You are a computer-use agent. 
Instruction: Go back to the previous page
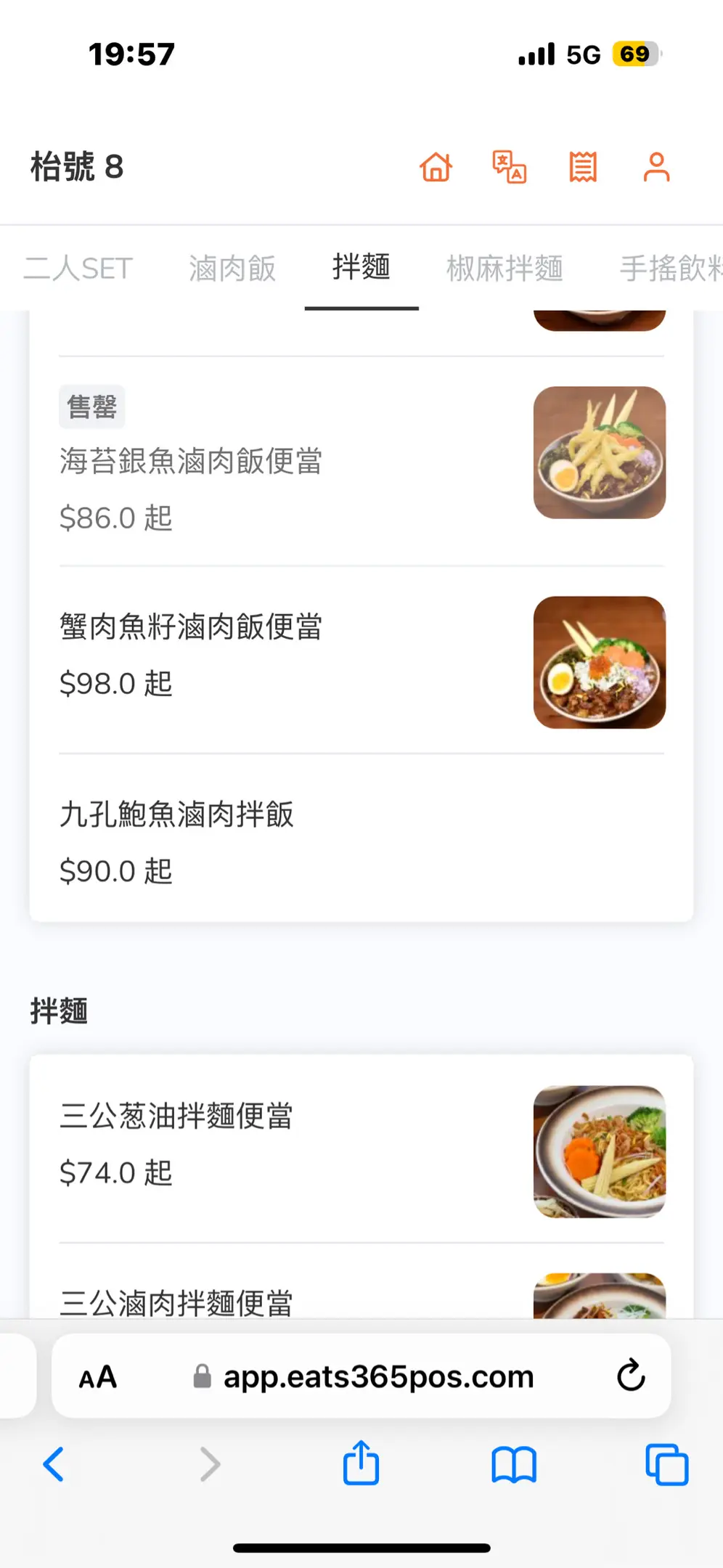pyautogui.click(x=54, y=1464)
